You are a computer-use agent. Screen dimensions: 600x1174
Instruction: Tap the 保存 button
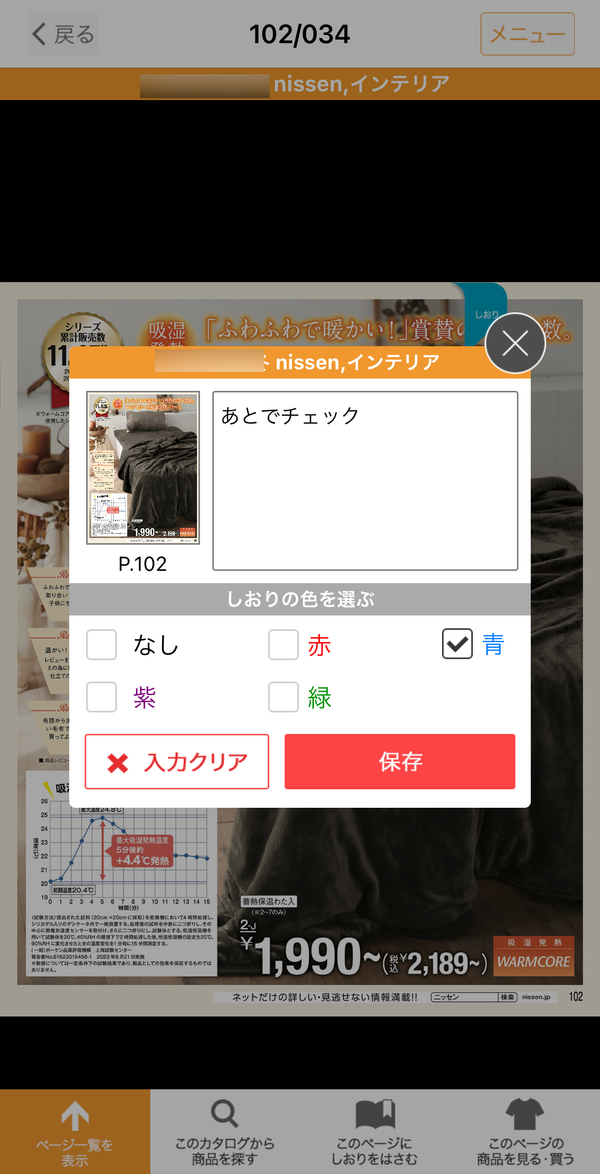(400, 761)
